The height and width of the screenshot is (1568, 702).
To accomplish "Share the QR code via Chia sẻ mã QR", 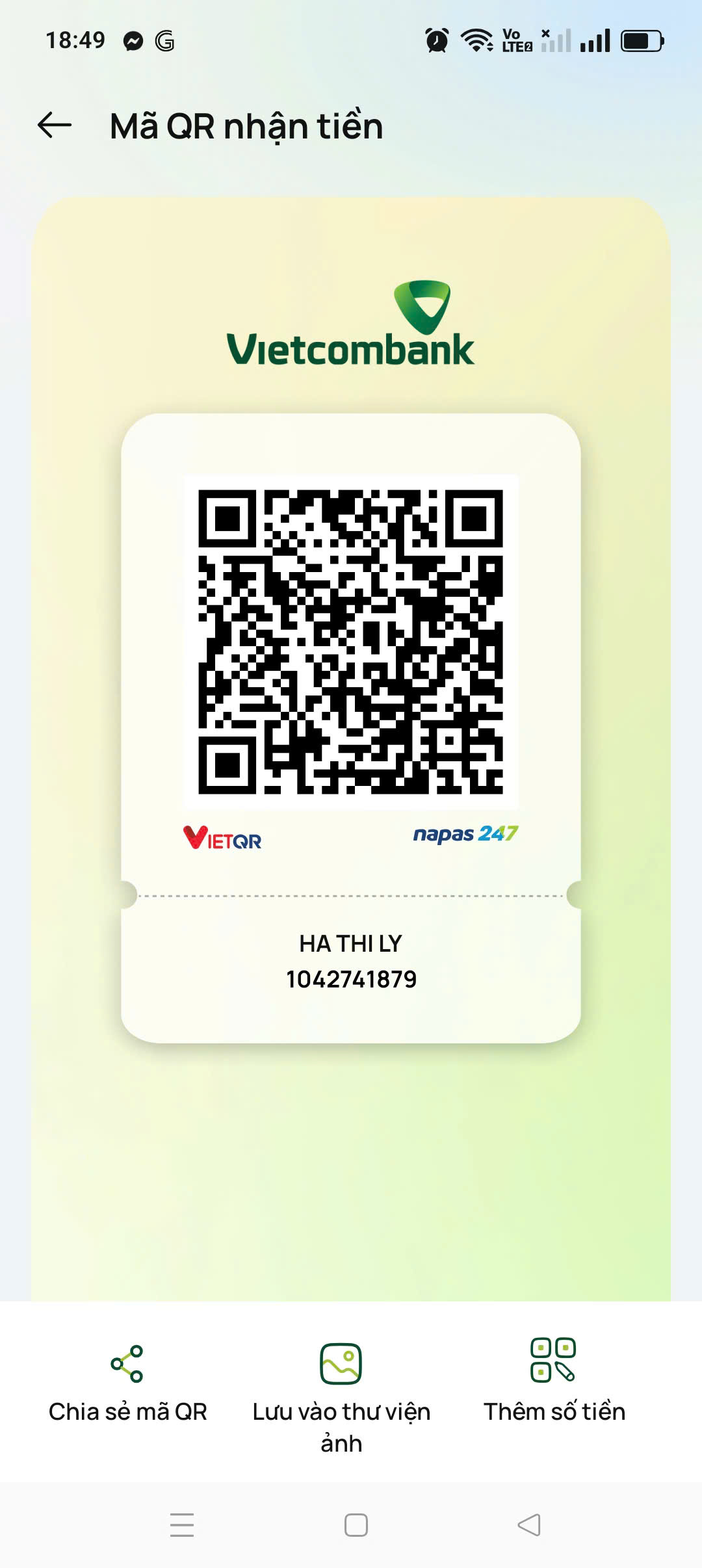I will coord(127,1385).
